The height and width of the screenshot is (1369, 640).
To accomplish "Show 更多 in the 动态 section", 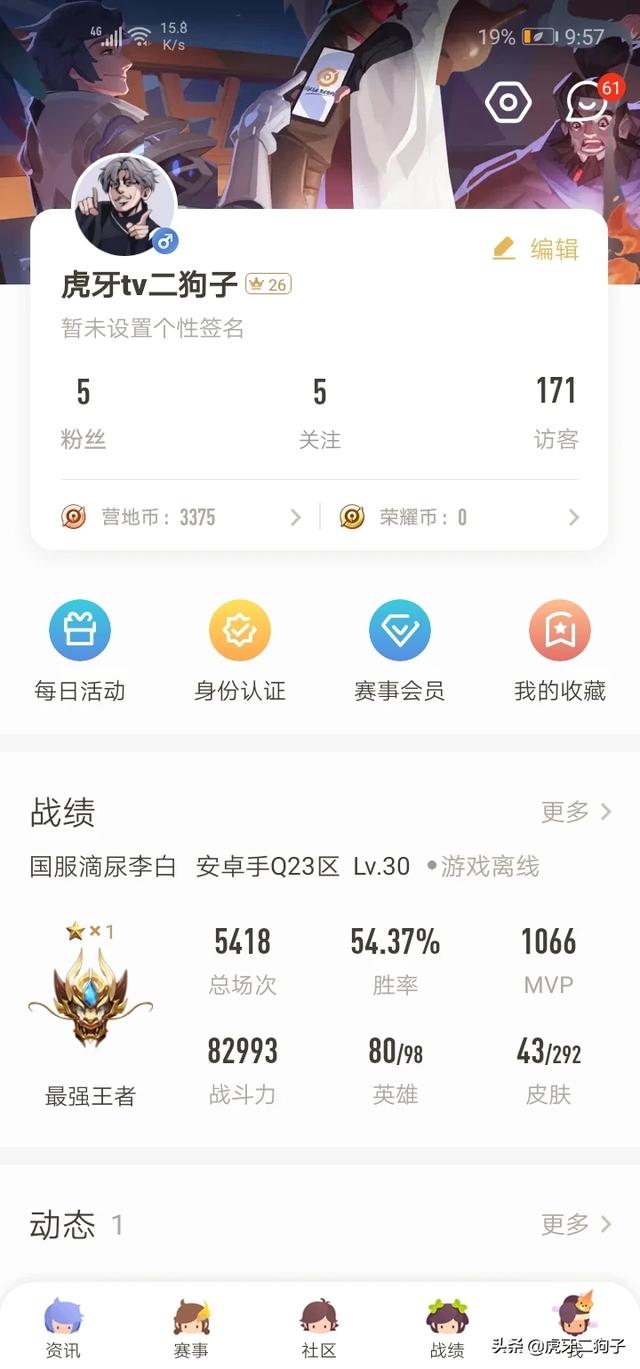I will (576, 1224).
